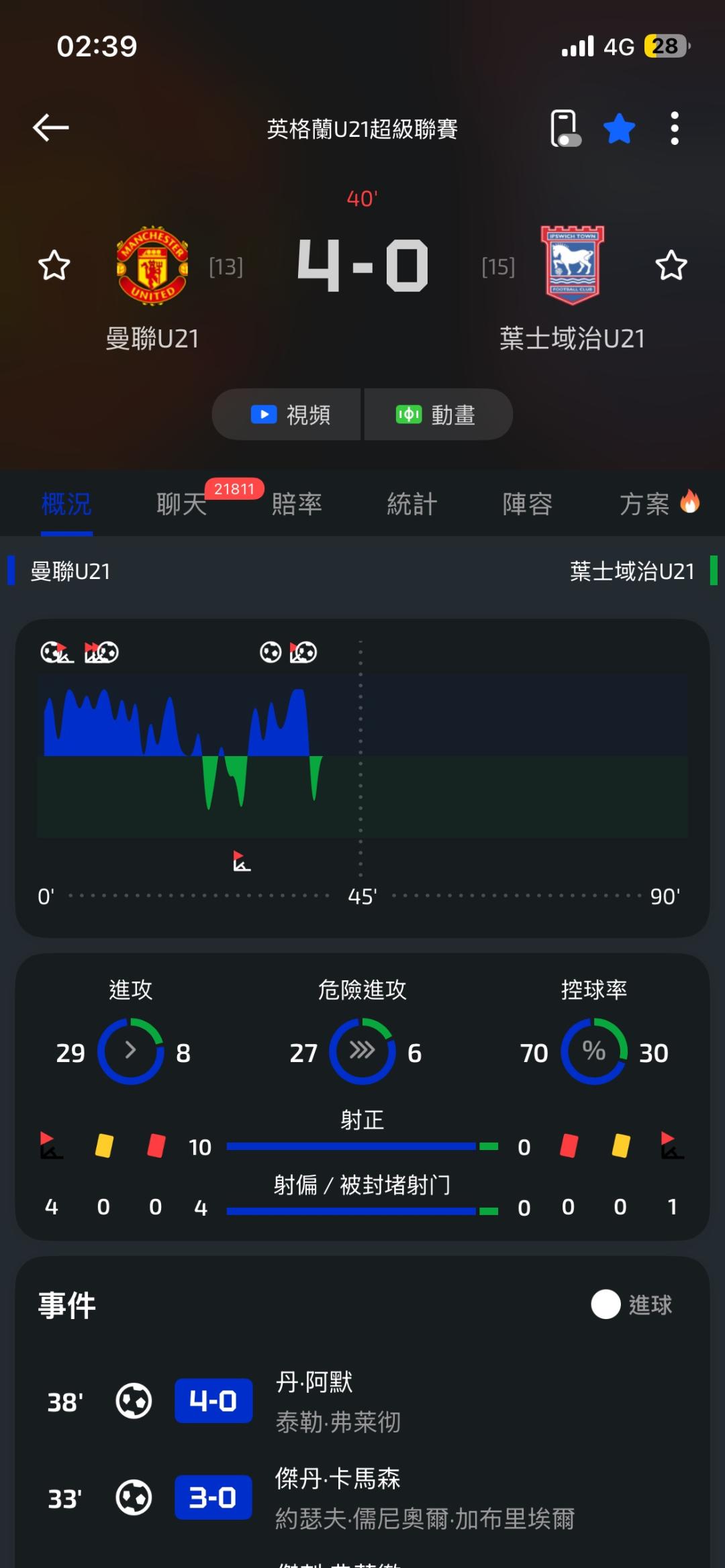Select the 概況 tab
Image resolution: width=725 pixels, height=1568 pixels.
(66, 504)
